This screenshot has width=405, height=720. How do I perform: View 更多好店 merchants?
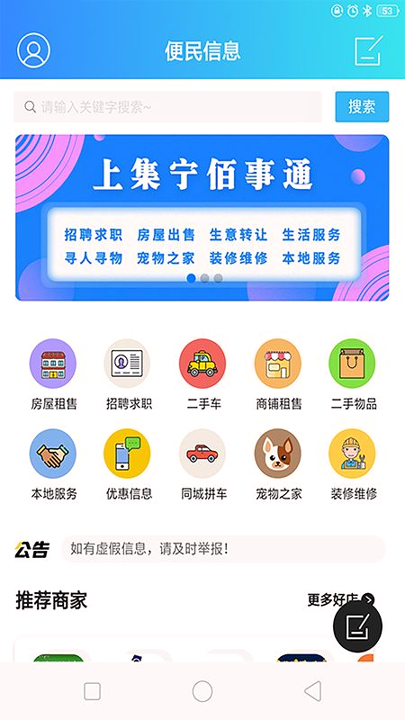coord(341,600)
